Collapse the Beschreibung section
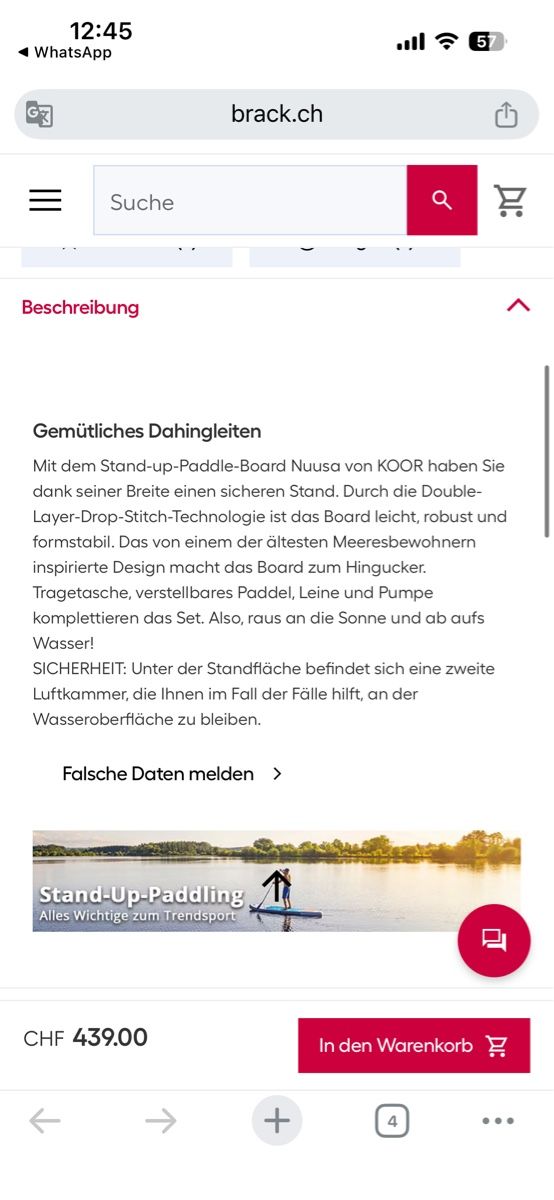Viewport: 554px width, 1200px height. [518, 306]
